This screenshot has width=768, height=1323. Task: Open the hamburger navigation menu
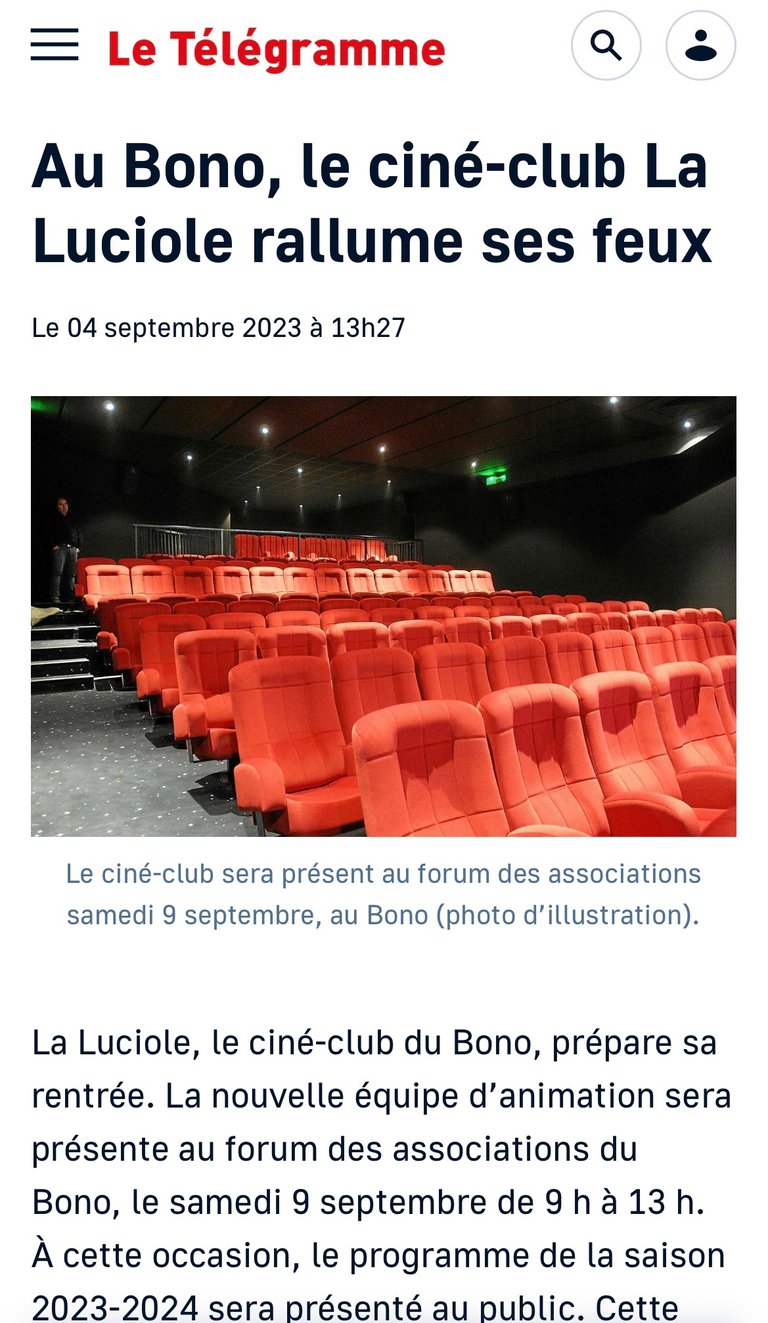(55, 45)
